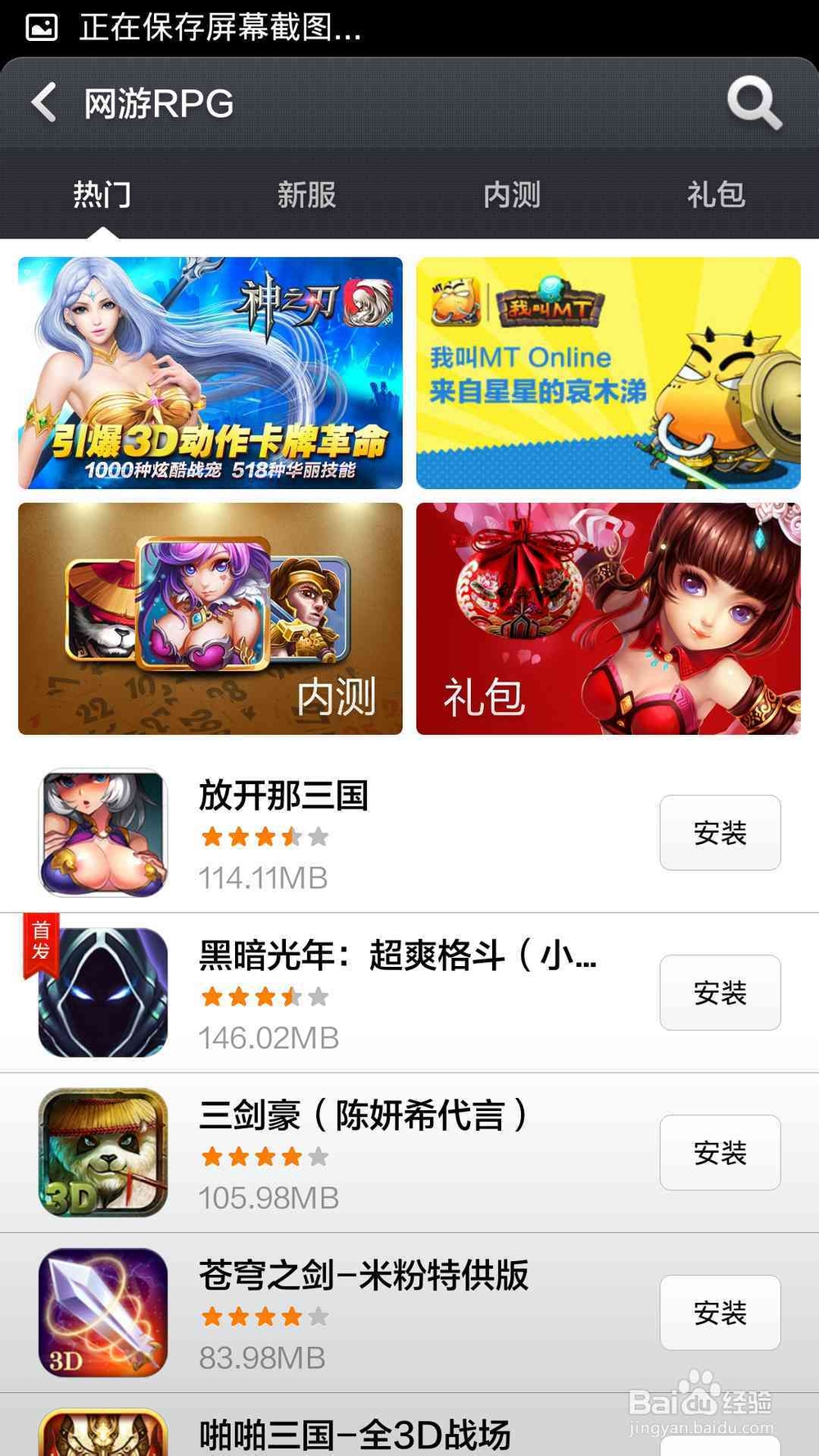
Task: Return to the 热门 tab
Action: pos(101,194)
